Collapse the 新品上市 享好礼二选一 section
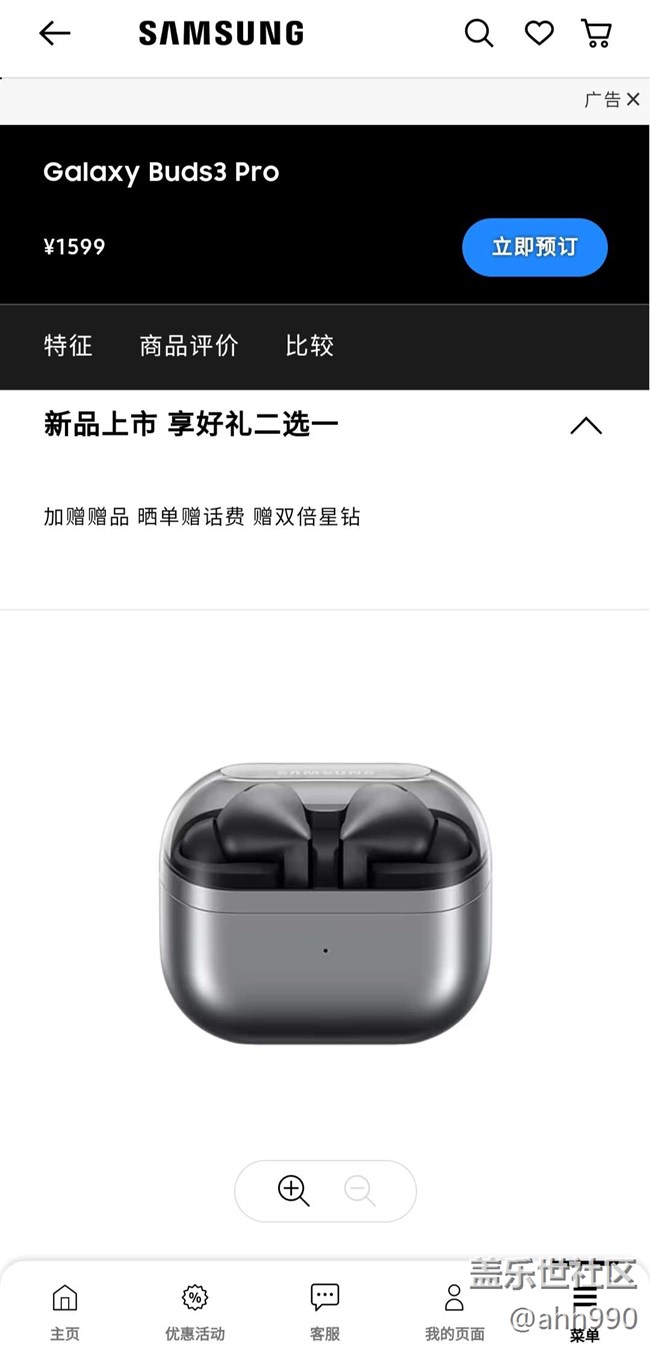 tap(586, 425)
